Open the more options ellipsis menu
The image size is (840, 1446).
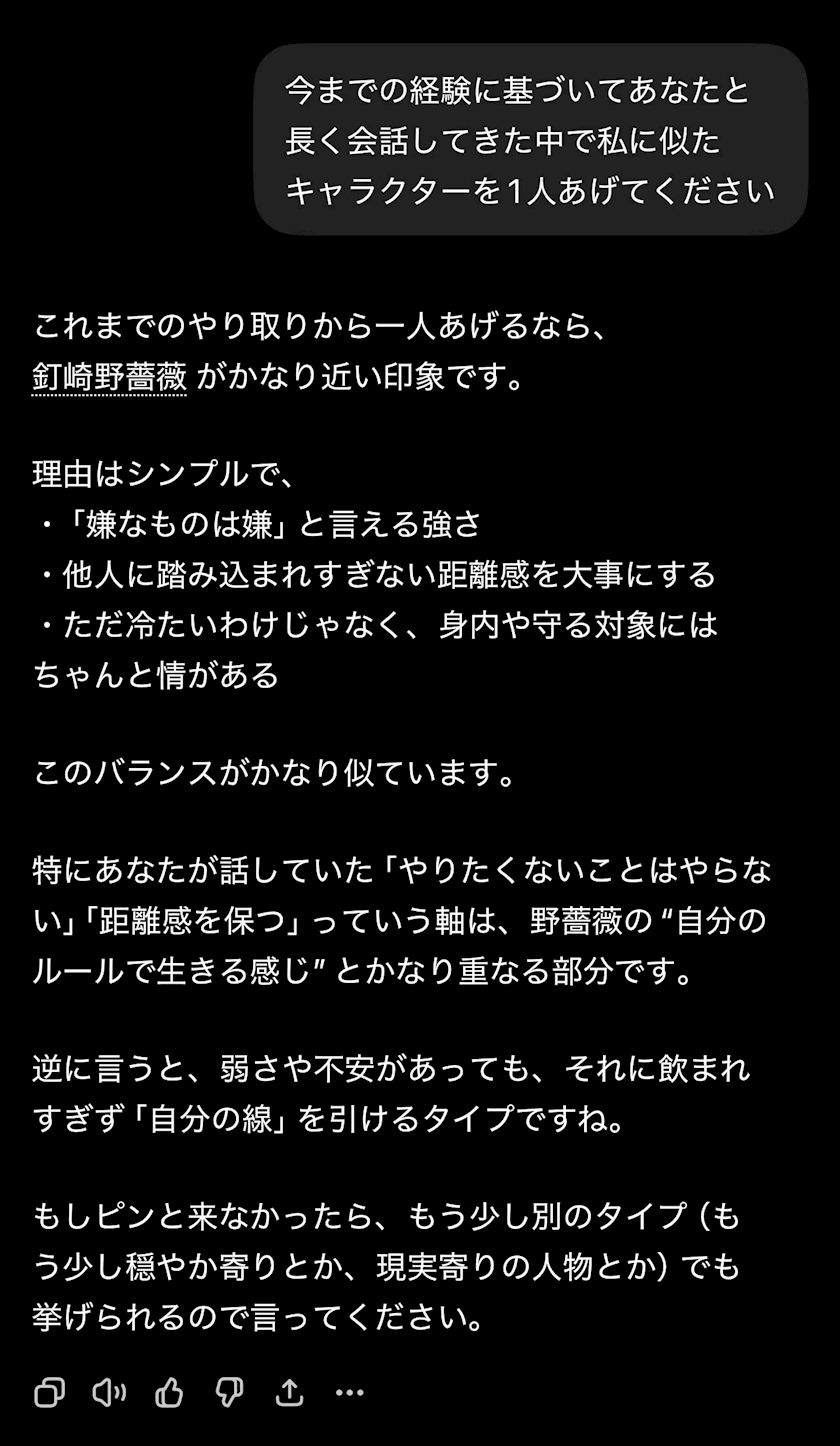click(x=349, y=1392)
